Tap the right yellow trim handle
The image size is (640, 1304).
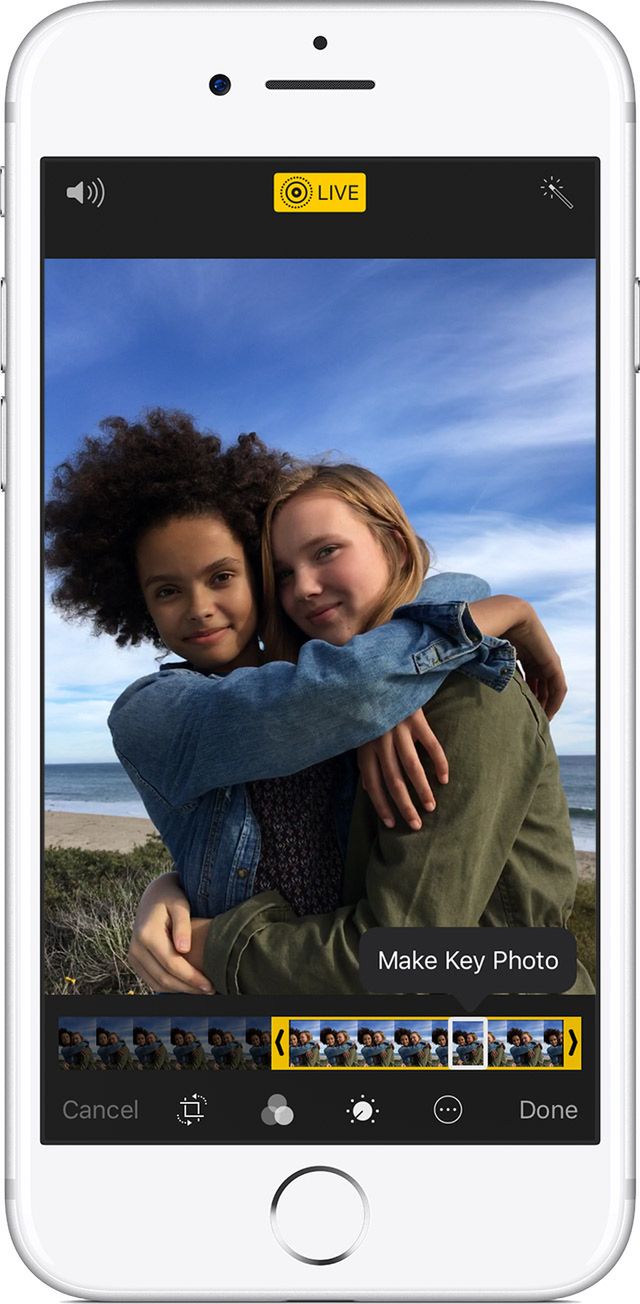pos(572,1043)
